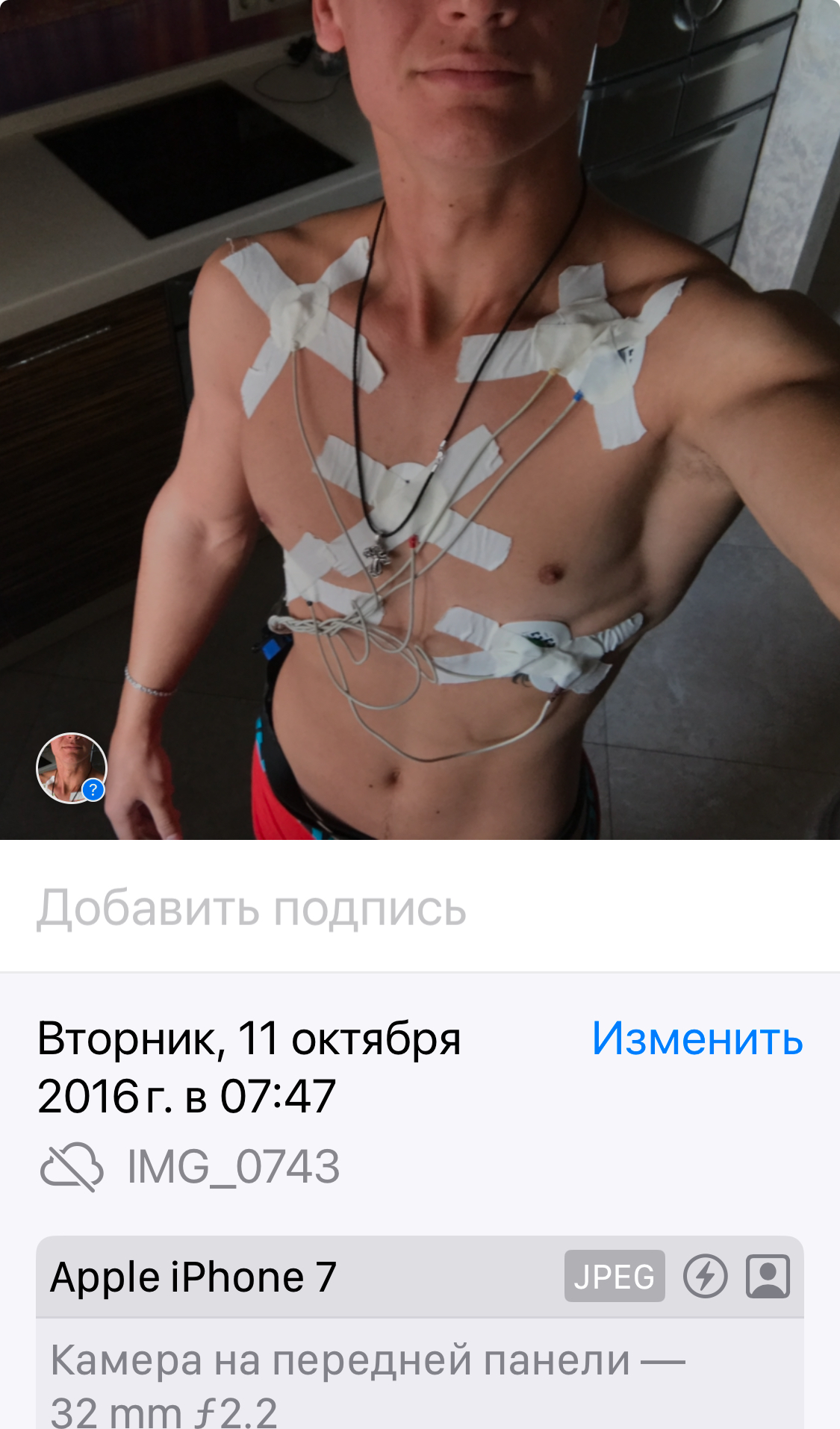Image resolution: width=840 pixels, height=1429 pixels.
Task: Tap the unnamed face thumbnail on the photo
Action: coord(72,768)
